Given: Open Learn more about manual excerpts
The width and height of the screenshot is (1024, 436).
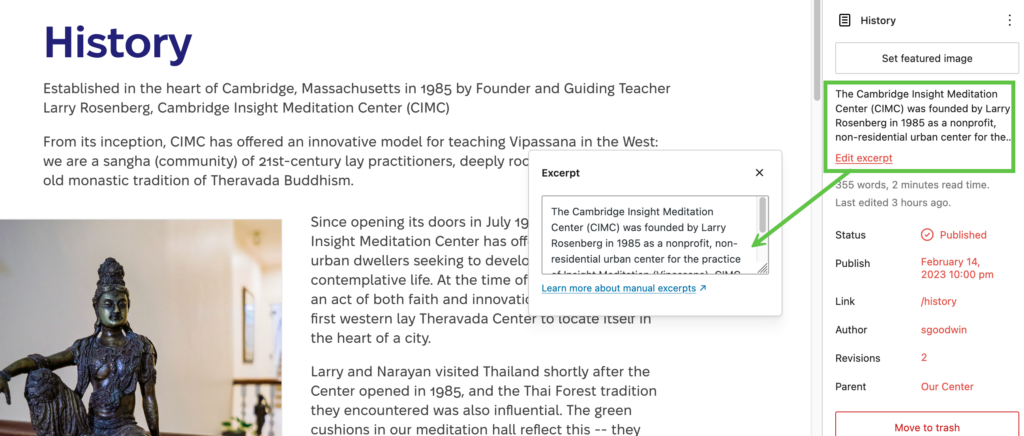Looking at the screenshot, I should point(624,288).
